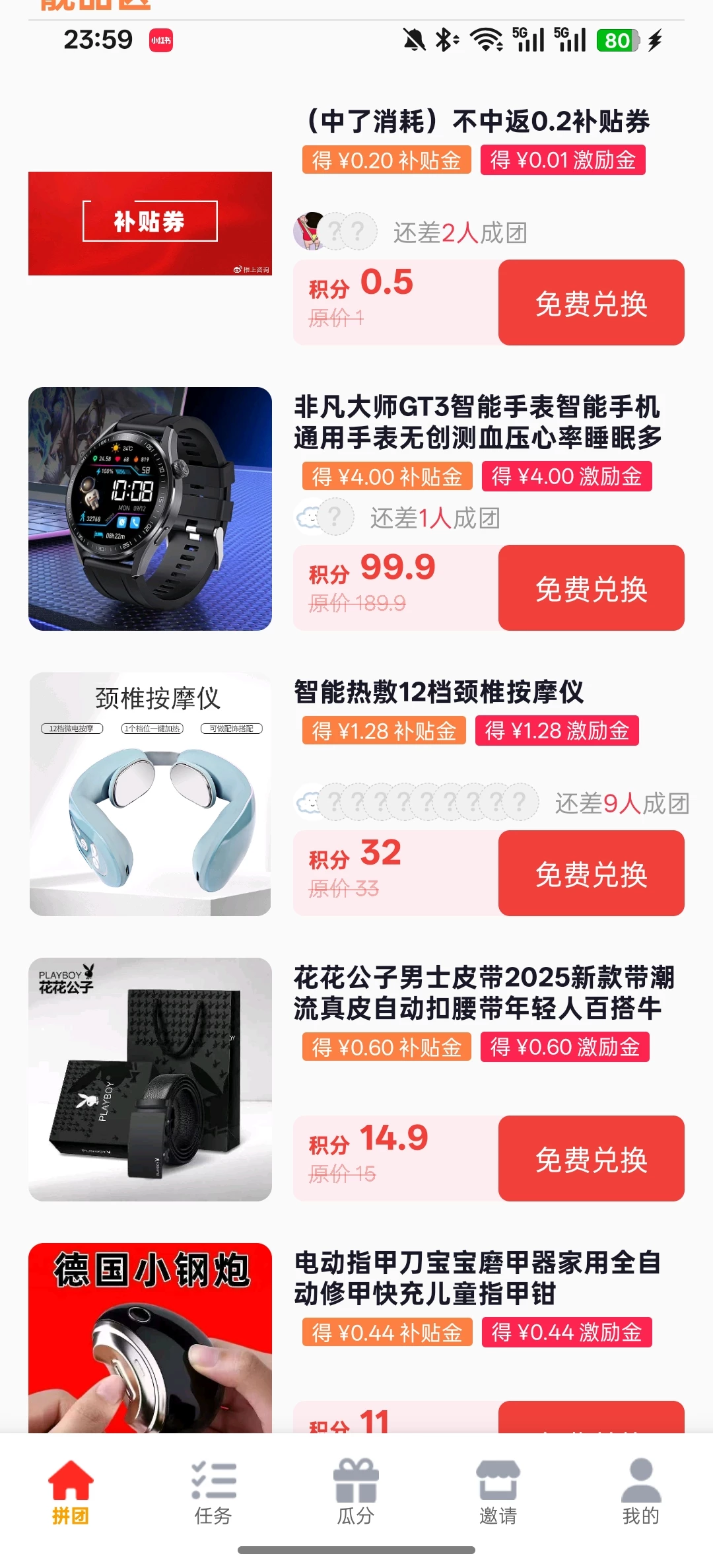The height and width of the screenshot is (1568, 713).
Task: View the GT3 smartwatch product picture
Action: (x=150, y=509)
